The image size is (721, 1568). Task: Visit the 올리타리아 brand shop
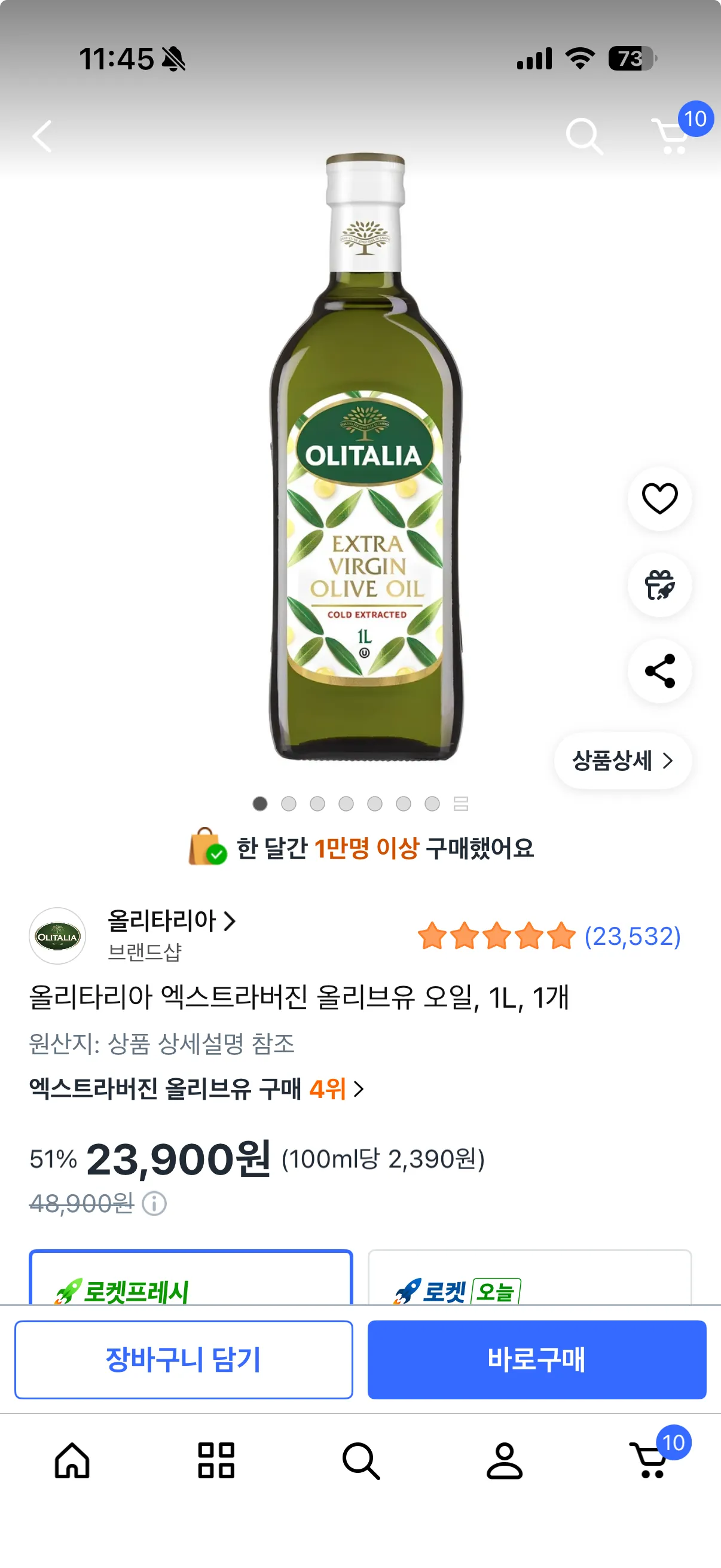171,920
